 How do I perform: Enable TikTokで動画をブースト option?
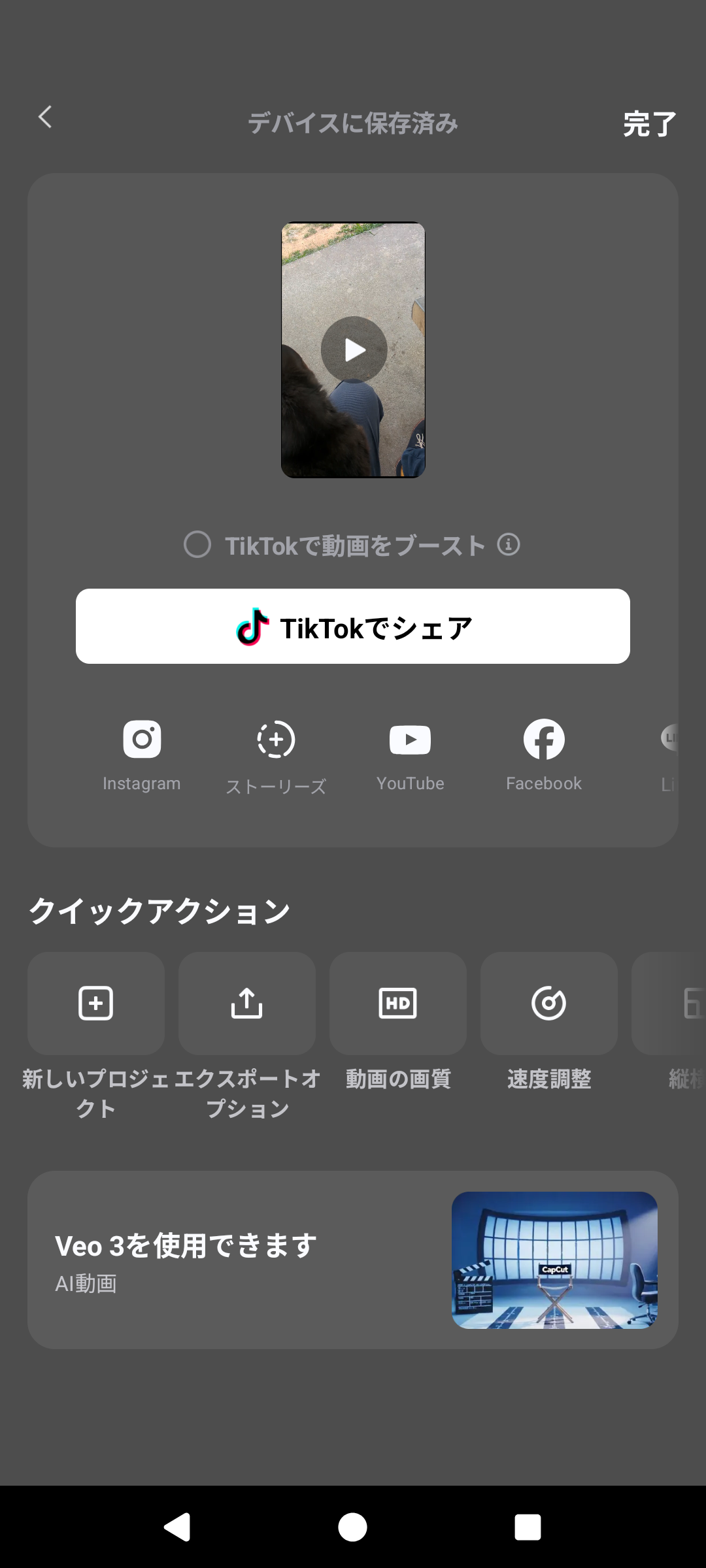(197, 544)
